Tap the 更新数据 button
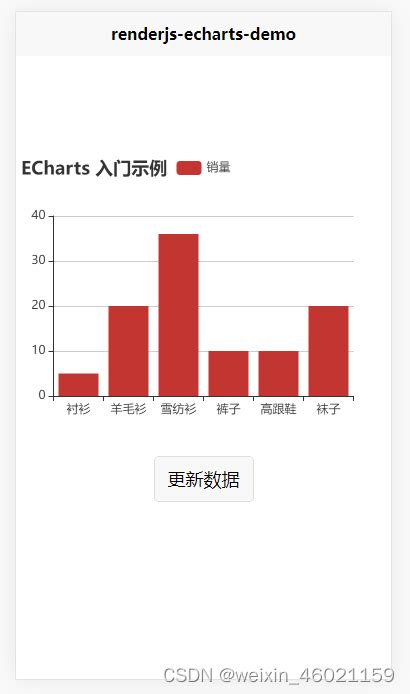 [204, 479]
